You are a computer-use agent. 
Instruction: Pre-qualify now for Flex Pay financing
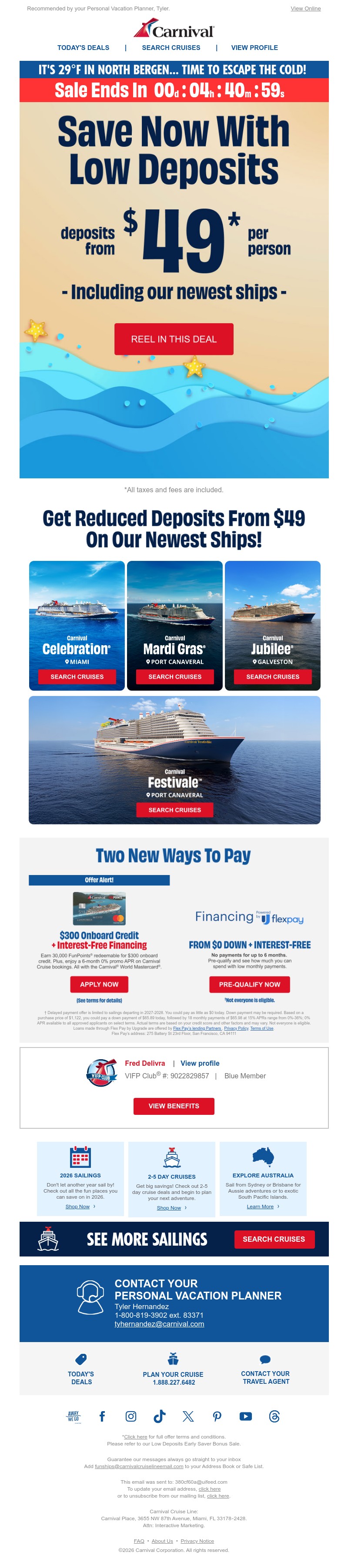pos(249,984)
